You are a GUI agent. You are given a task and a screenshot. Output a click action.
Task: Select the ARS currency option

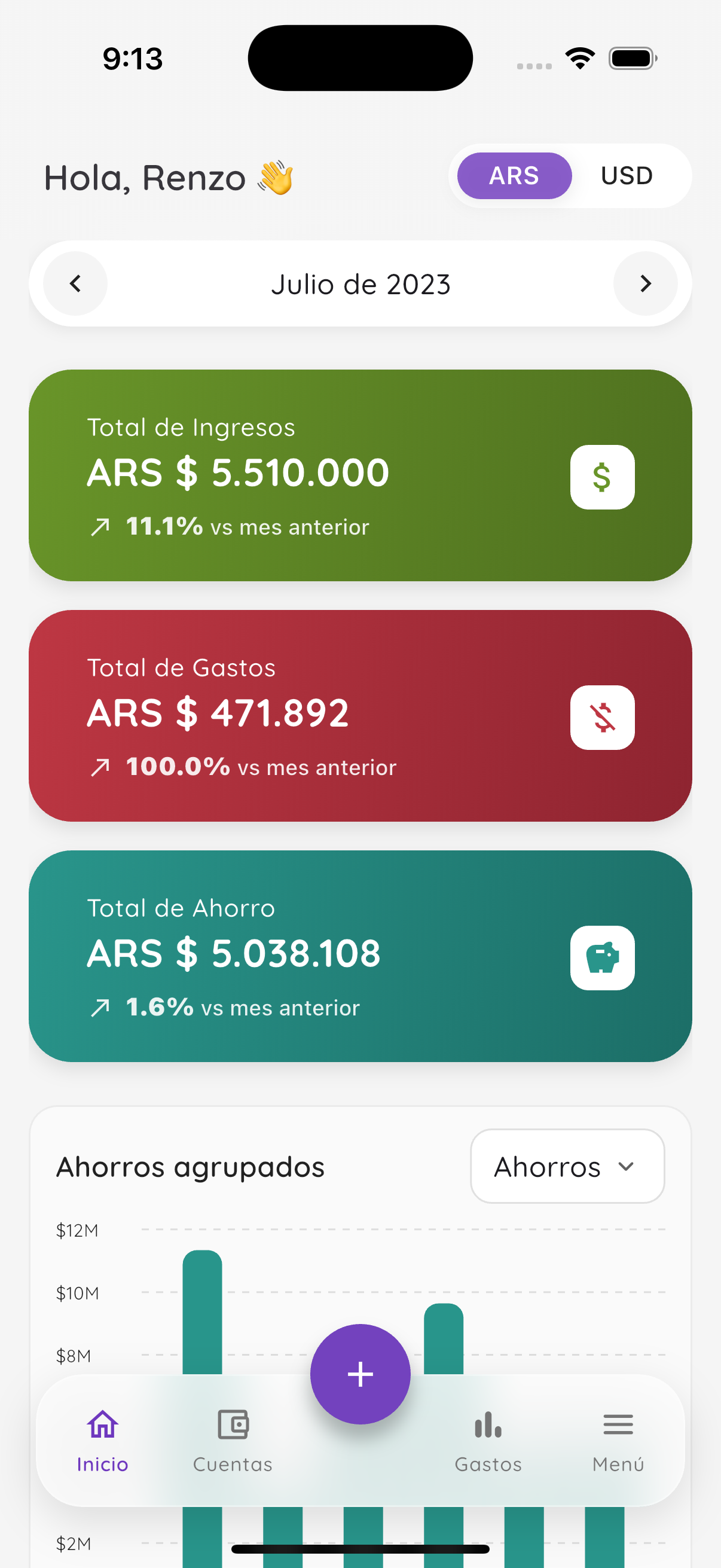click(x=514, y=176)
